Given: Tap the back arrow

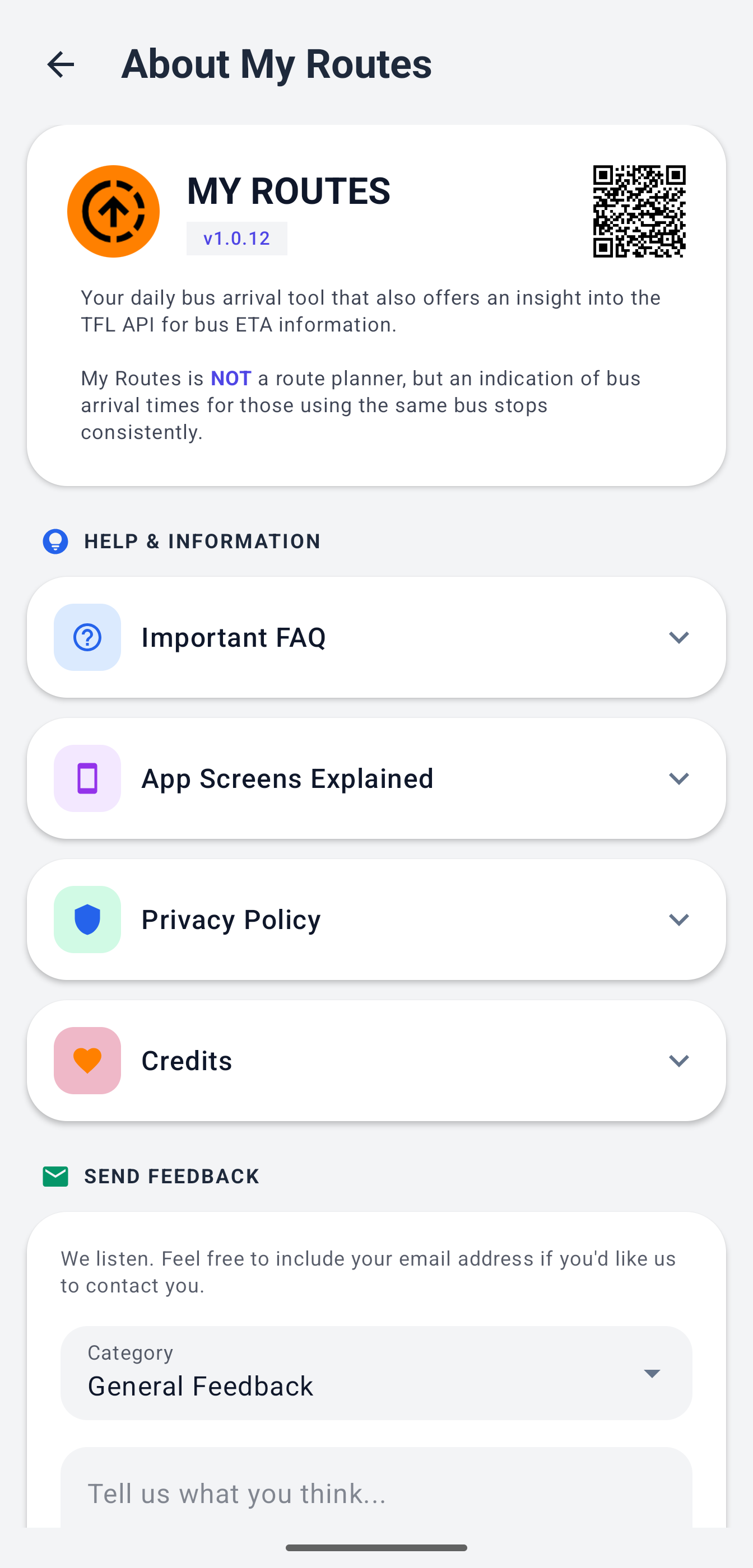Looking at the screenshot, I should pyautogui.click(x=61, y=64).
